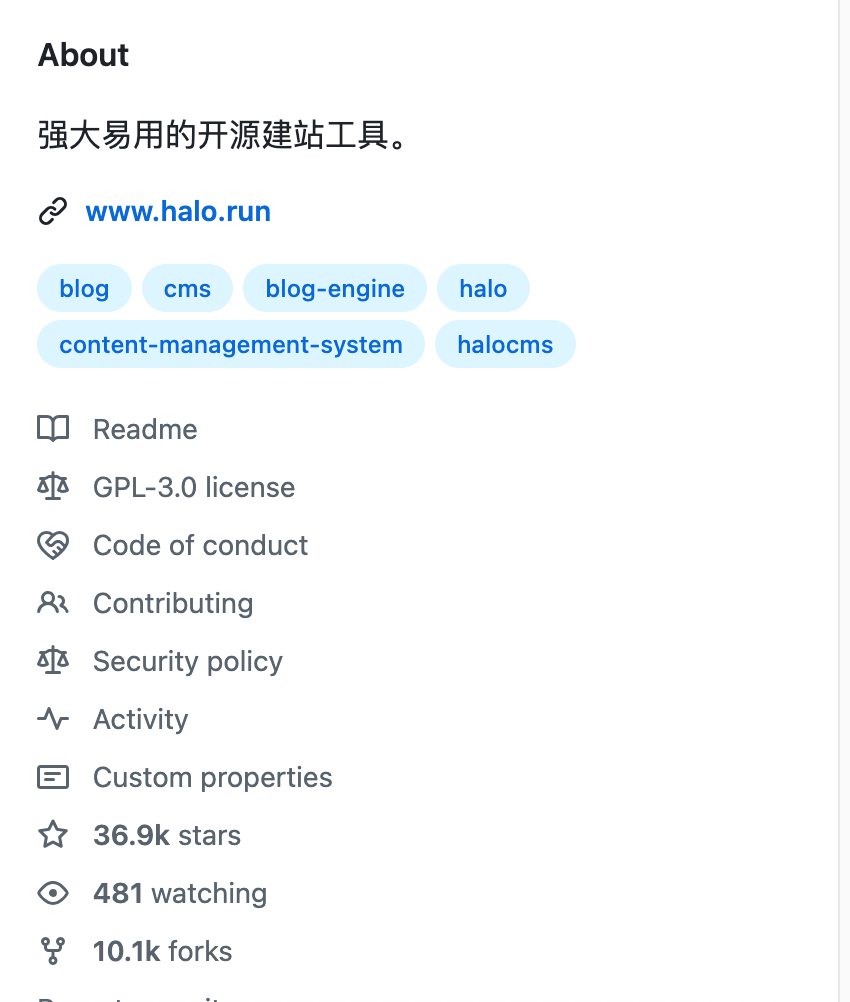Open the content-management-system topic tag
Image resolution: width=850 pixels, height=1002 pixels.
[x=231, y=345]
